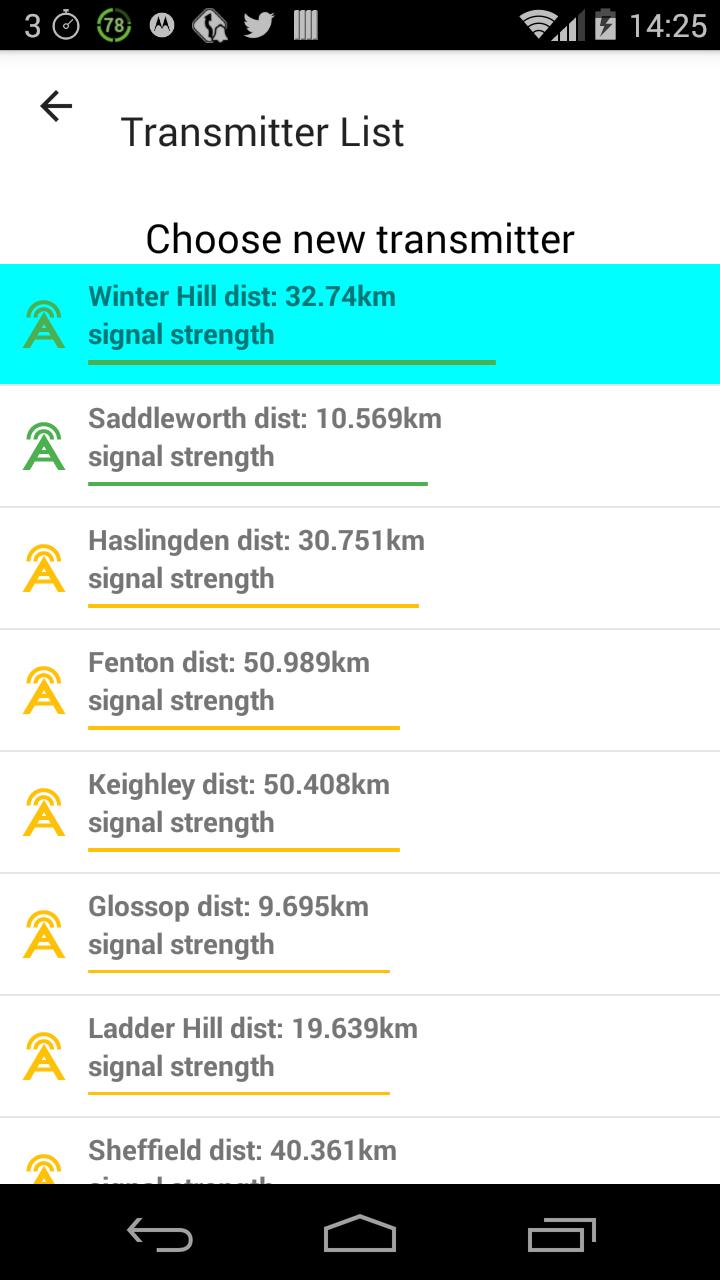
Task: Choose the Saddleworth transmitter
Action: [x=360, y=446]
